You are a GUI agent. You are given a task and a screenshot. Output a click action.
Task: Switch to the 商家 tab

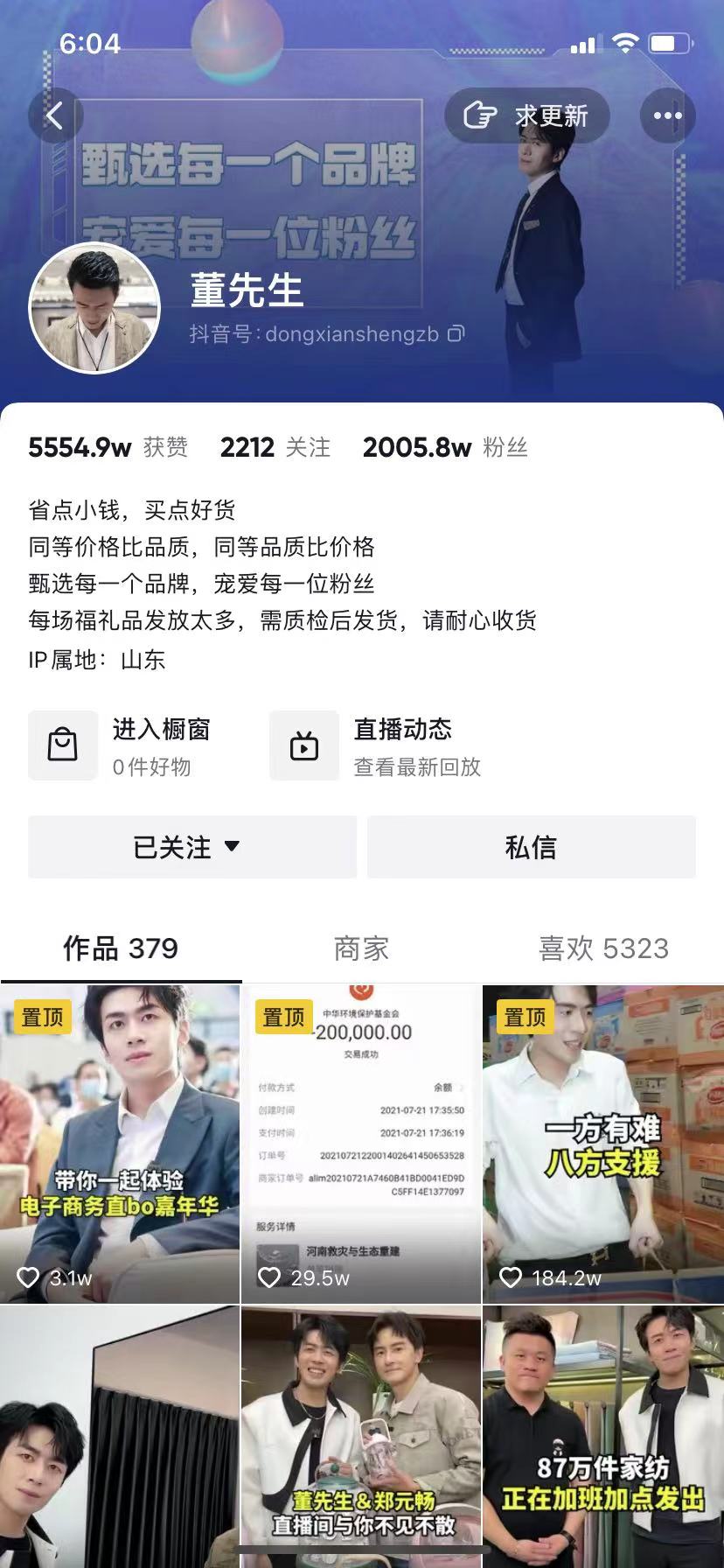[361, 948]
